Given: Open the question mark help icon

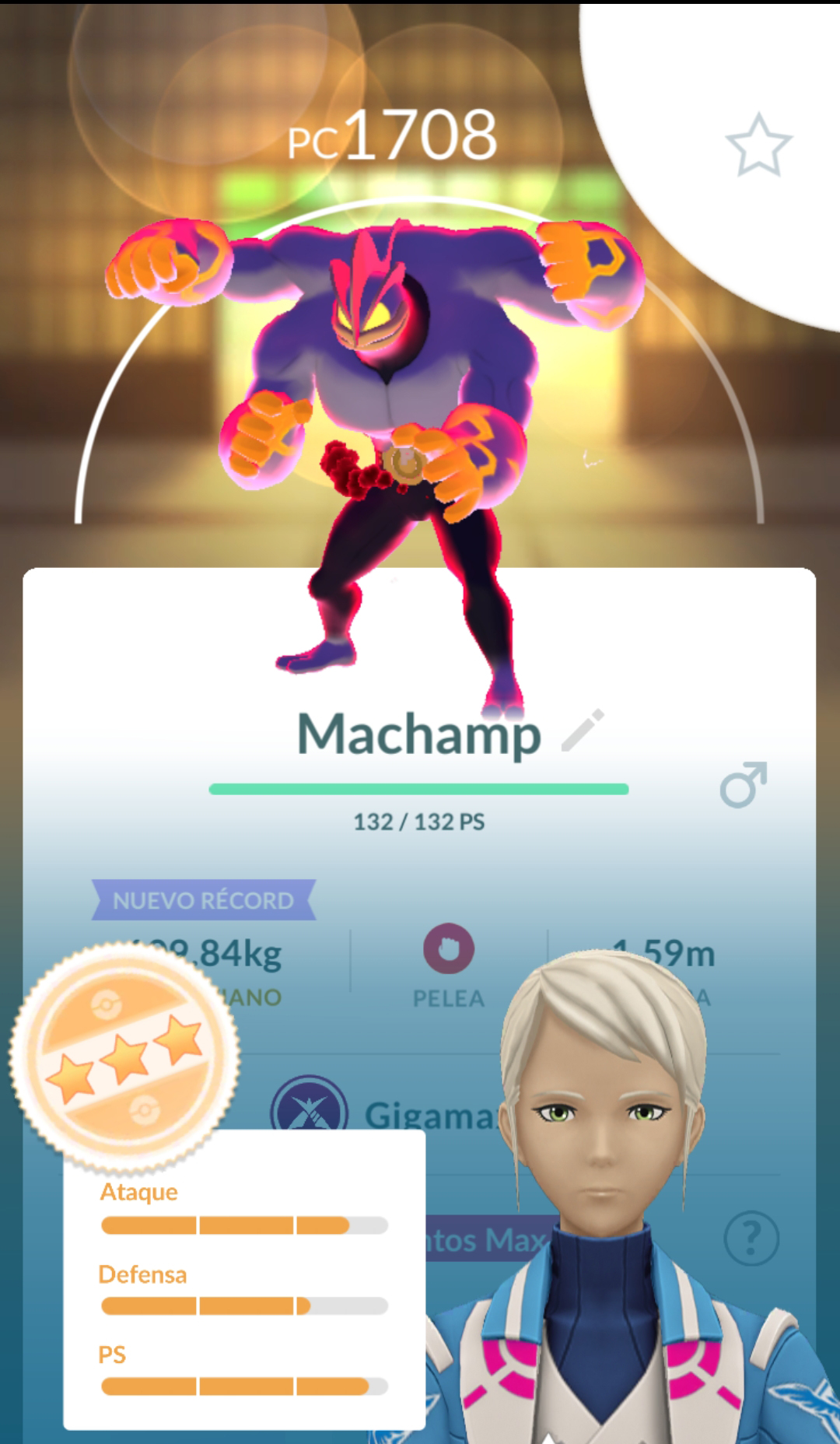Looking at the screenshot, I should pyautogui.click(x=751, y=1238).
